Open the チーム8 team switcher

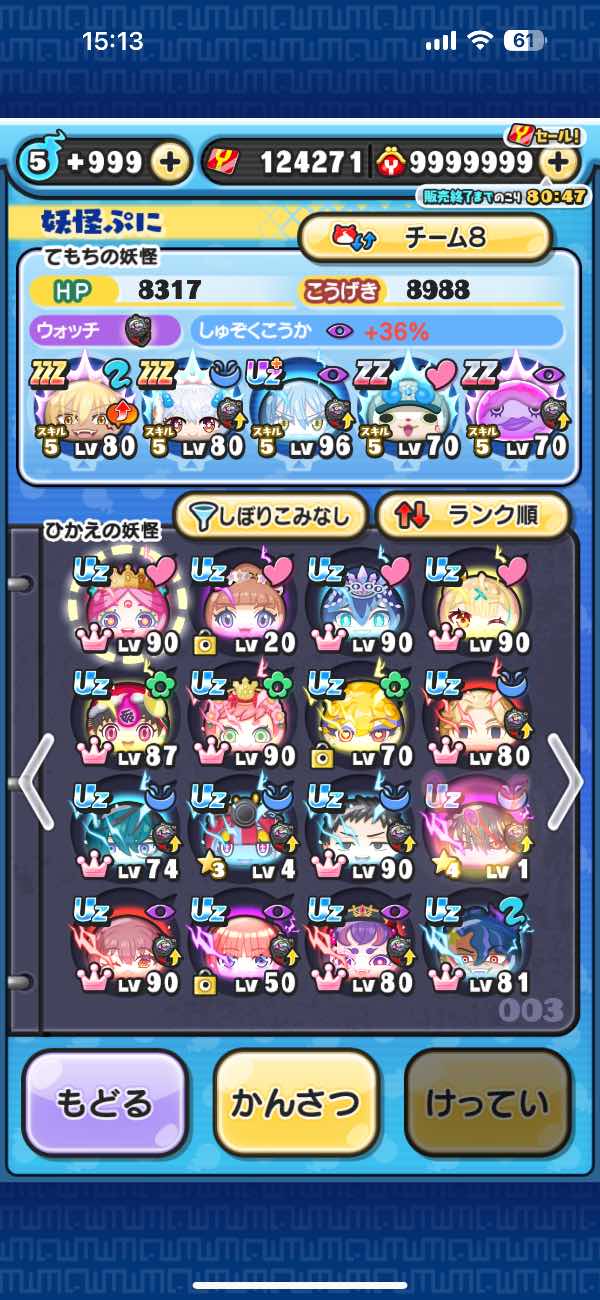coord(425,238)
